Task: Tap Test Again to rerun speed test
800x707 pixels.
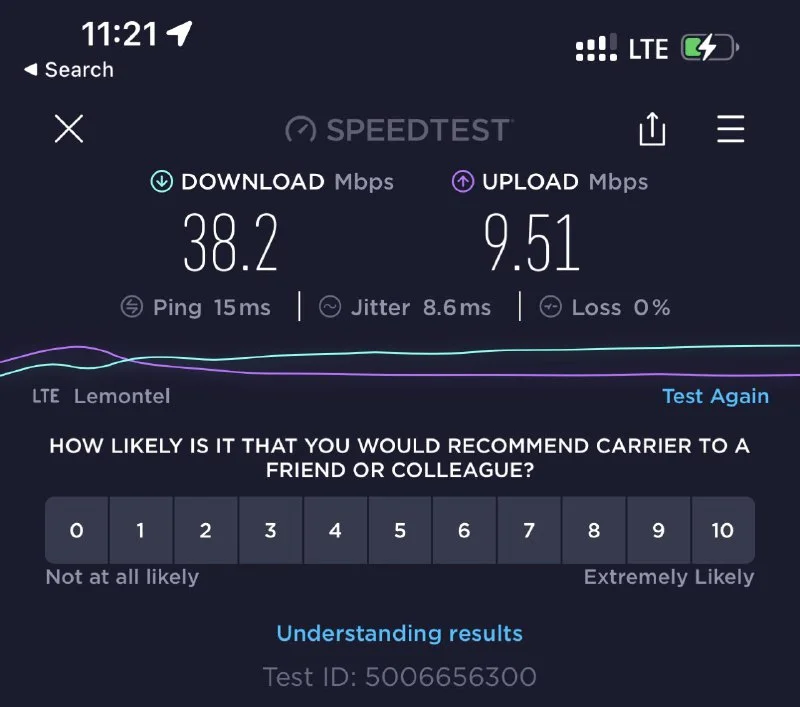Action: click(x=715, y=396)
